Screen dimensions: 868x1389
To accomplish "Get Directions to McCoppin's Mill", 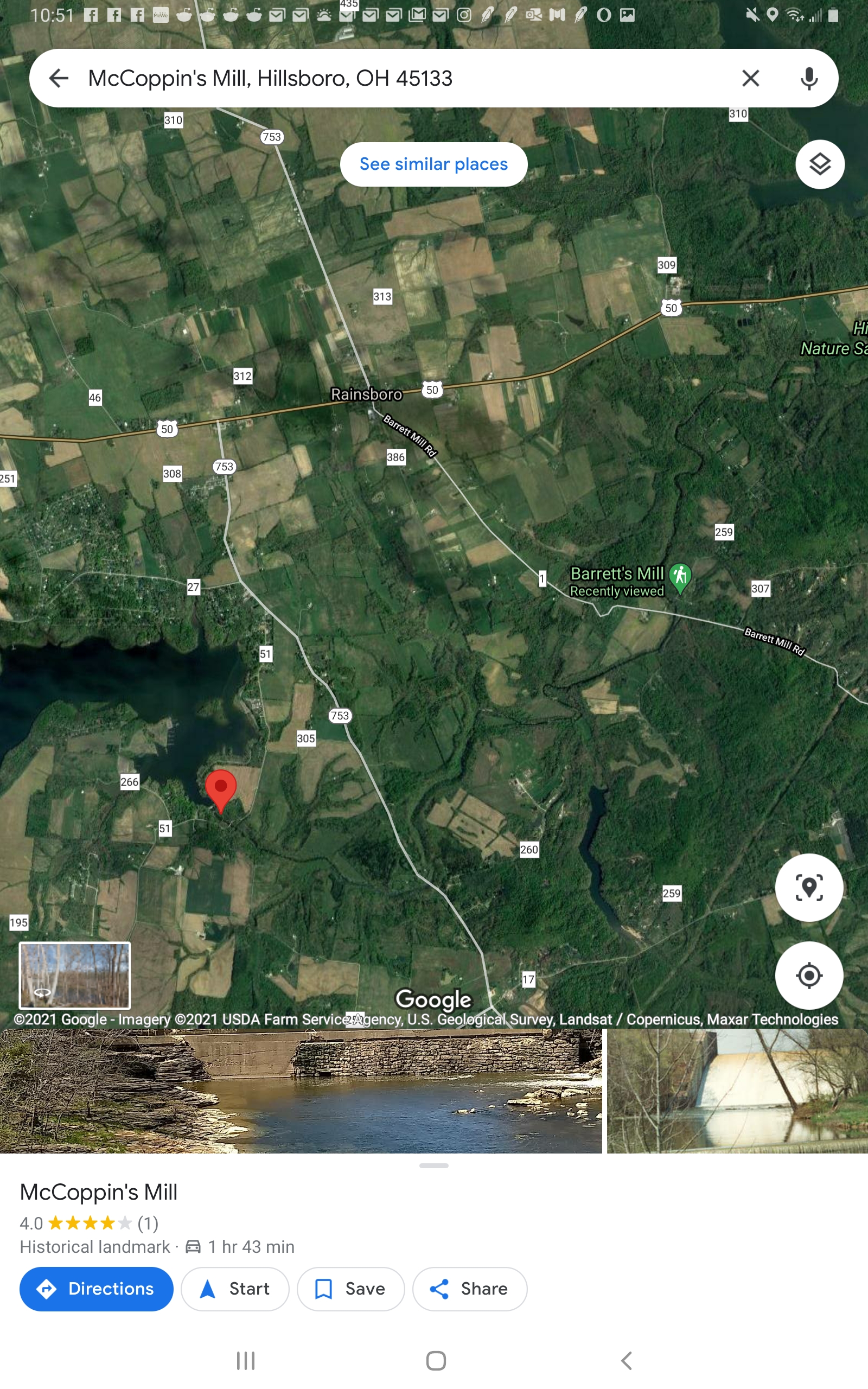I will click(96, 1289).
